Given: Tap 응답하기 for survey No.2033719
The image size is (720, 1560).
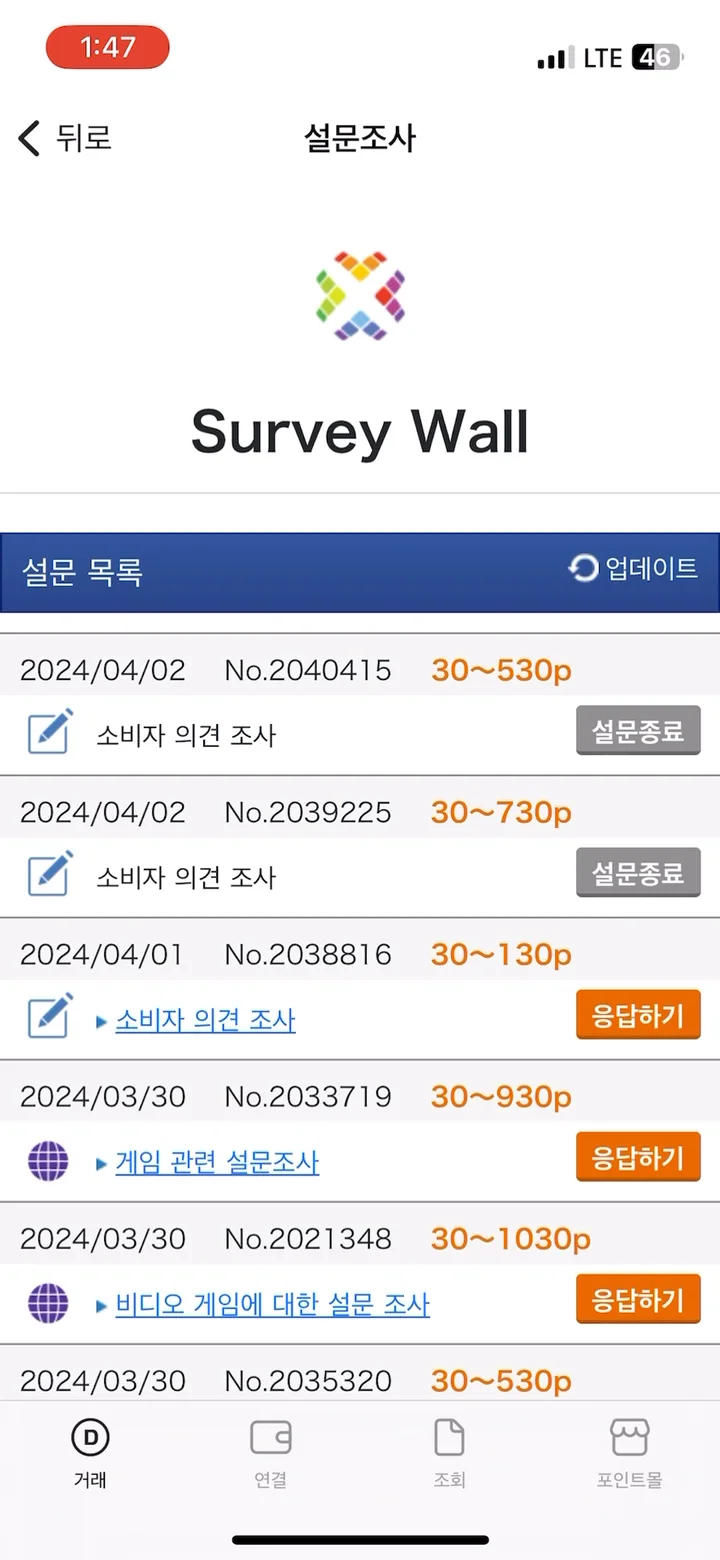Looking at the screenshot, I should [638, 1158].
